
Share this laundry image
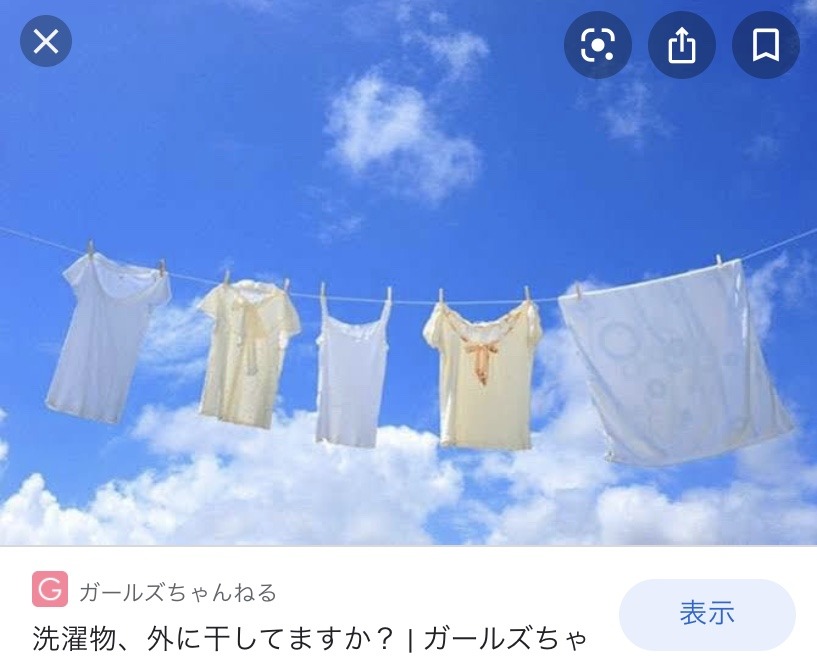coord(681,45)
